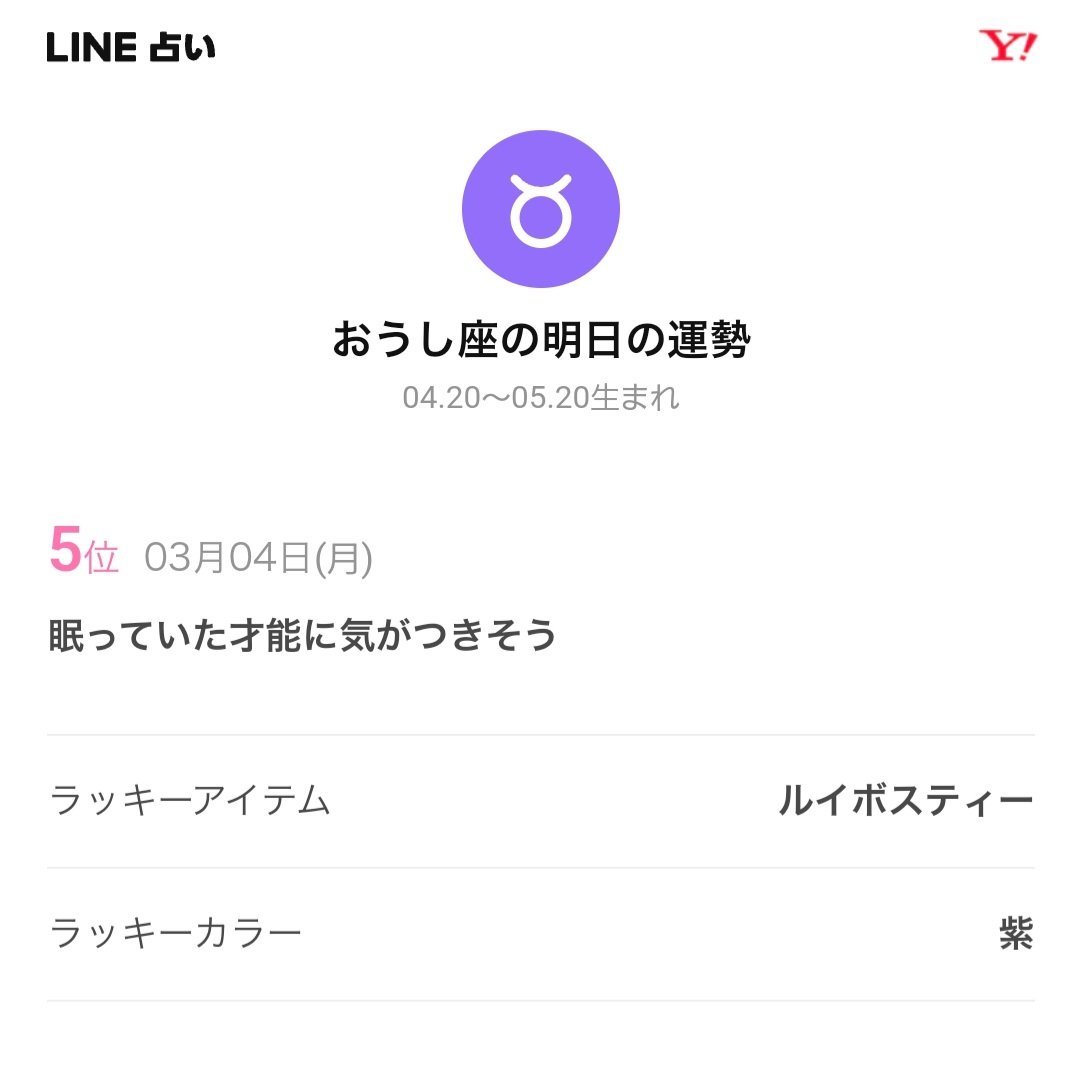Open the Yahoo! Y! logo link
The image size is (1080, 1080).
click(x=1007, y=47)
